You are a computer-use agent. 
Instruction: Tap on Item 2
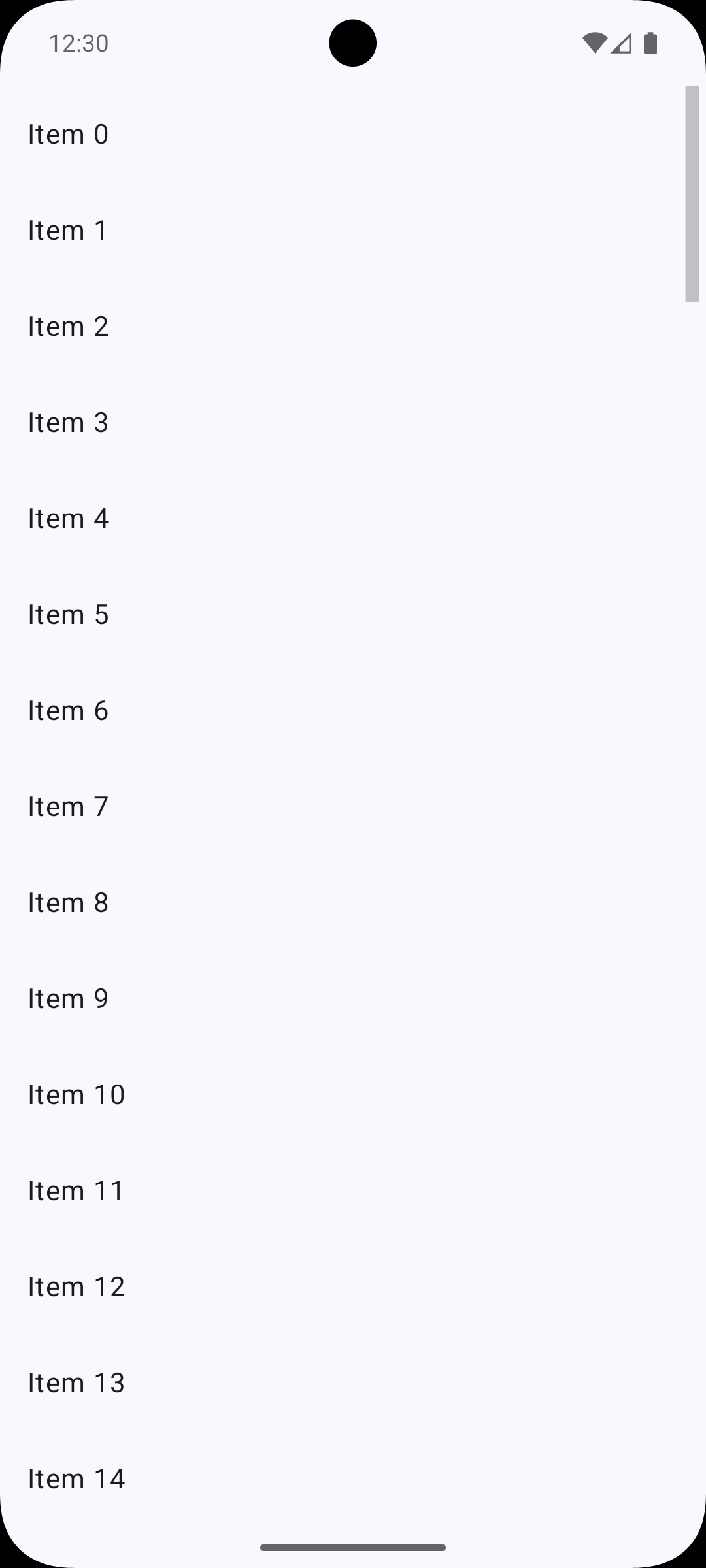coord(68,327)
